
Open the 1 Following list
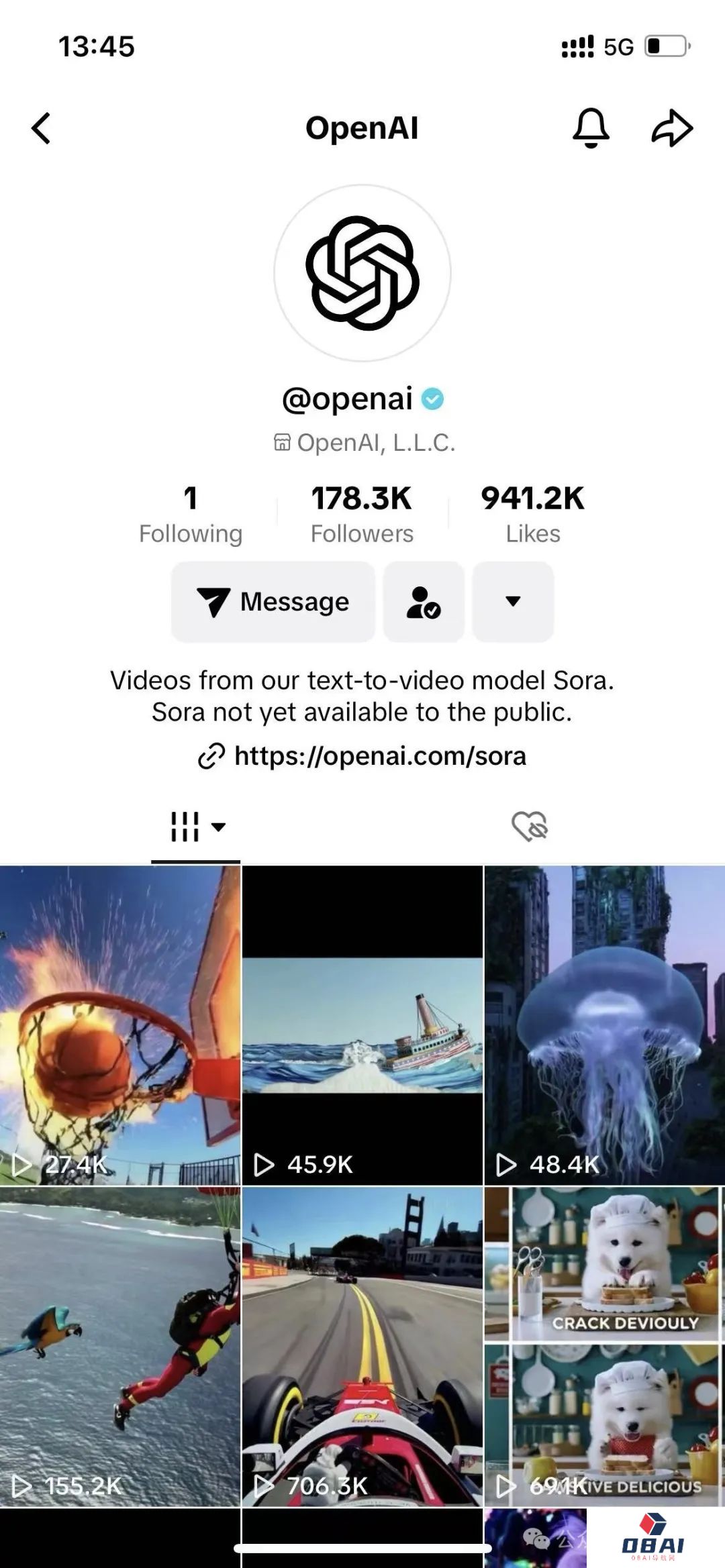(191, 515)
